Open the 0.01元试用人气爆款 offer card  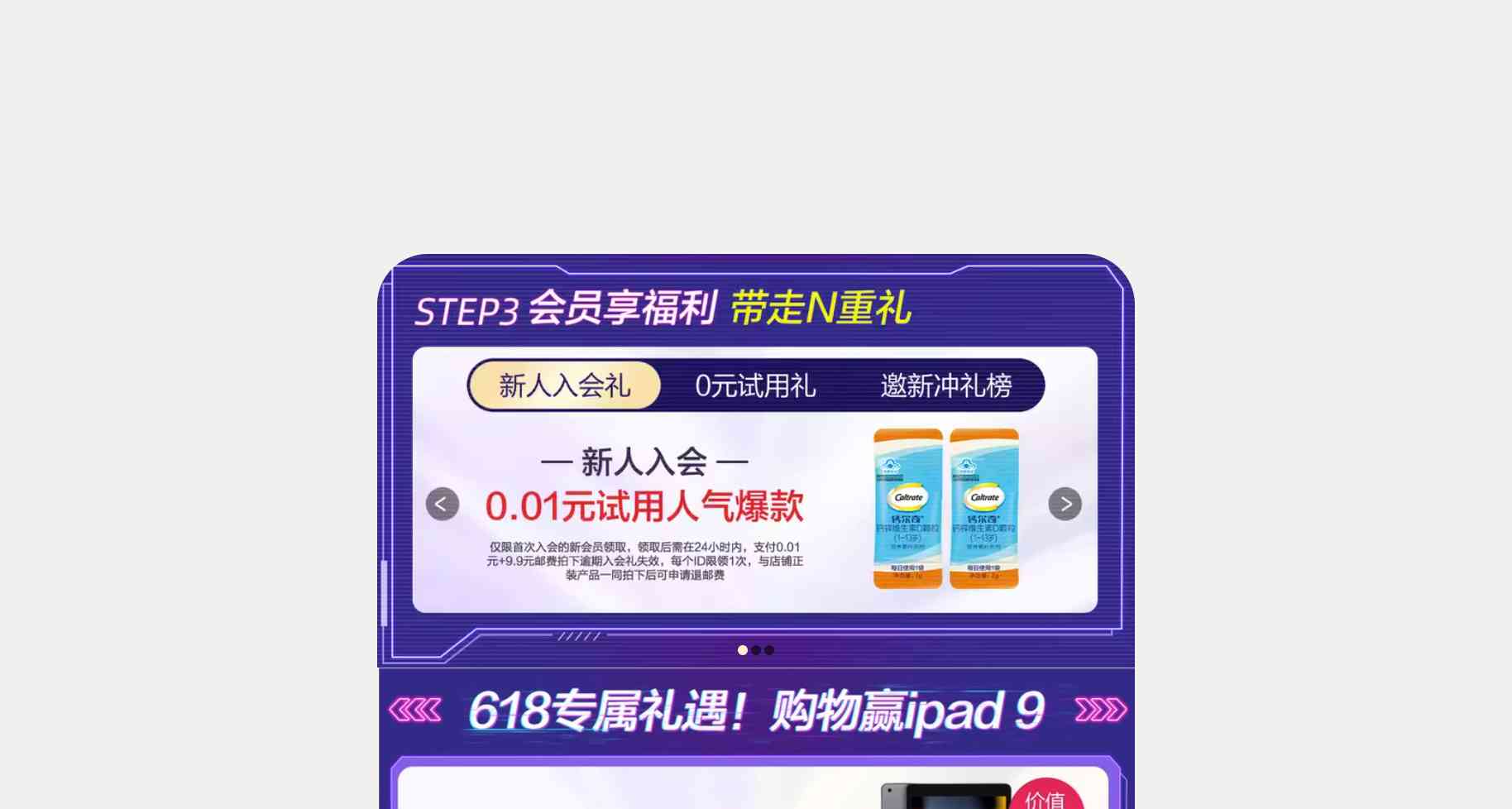644,506
